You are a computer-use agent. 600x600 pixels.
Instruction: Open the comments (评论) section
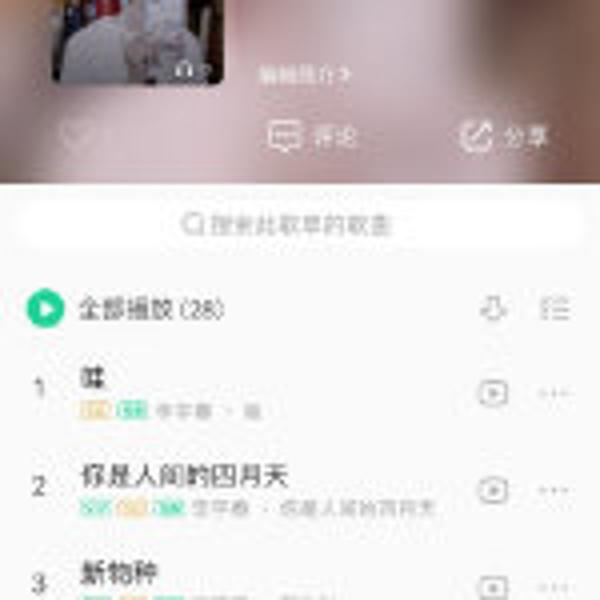(313, 137)
